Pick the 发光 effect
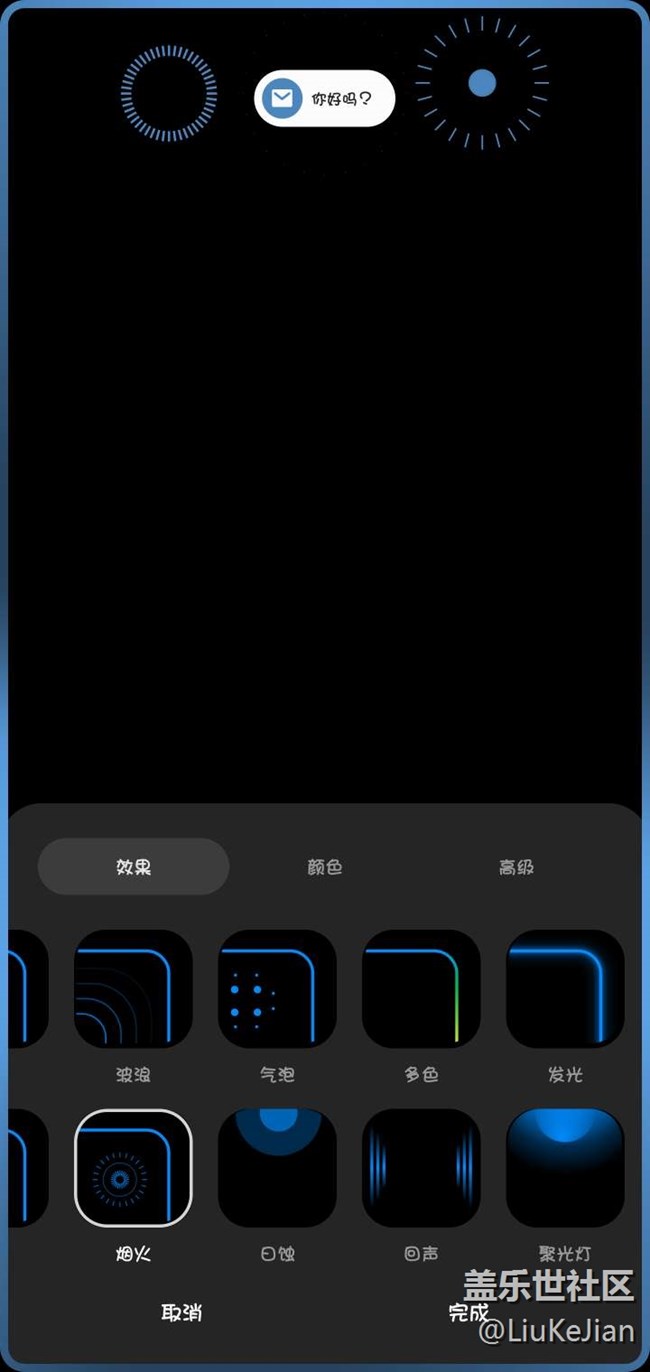Image resolution: width=650 pixels, height=1372 pixels. [x=565, y=989]
